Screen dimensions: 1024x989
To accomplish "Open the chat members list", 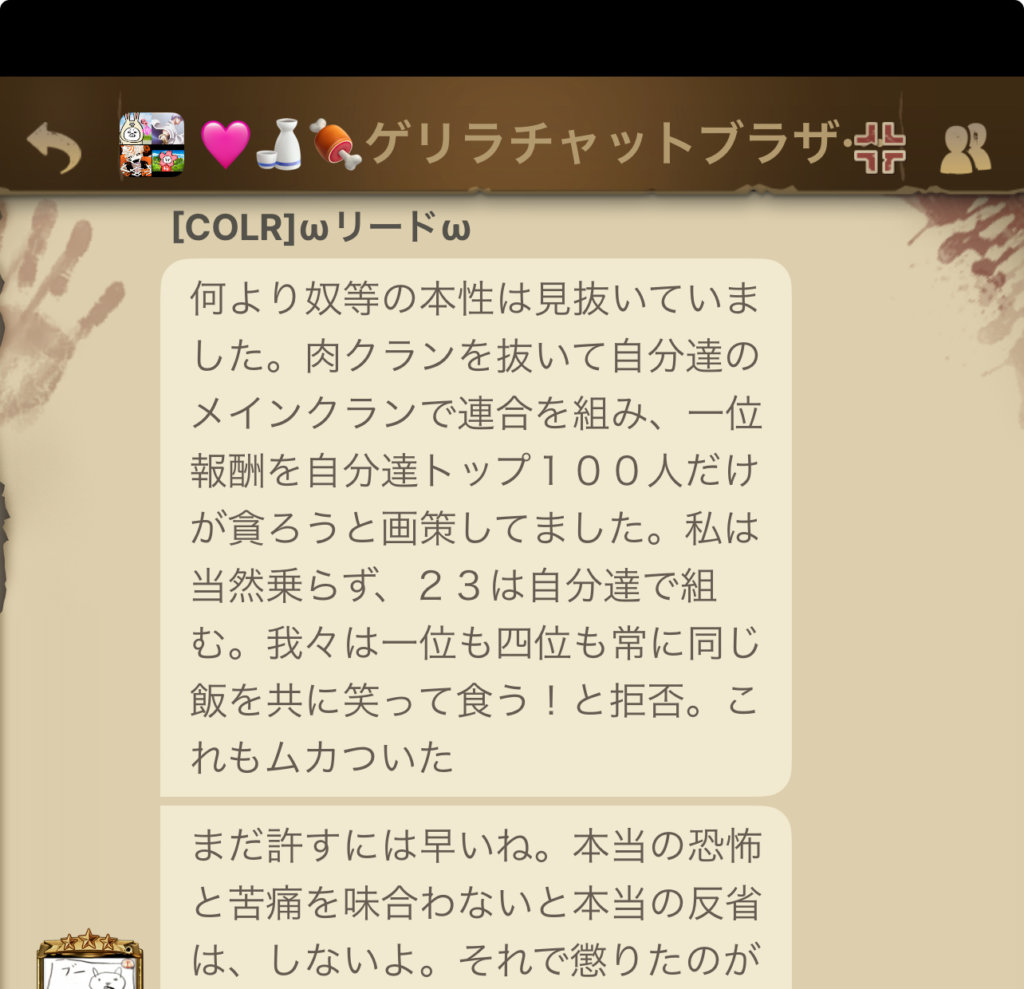I will click(x=965, y=148).
